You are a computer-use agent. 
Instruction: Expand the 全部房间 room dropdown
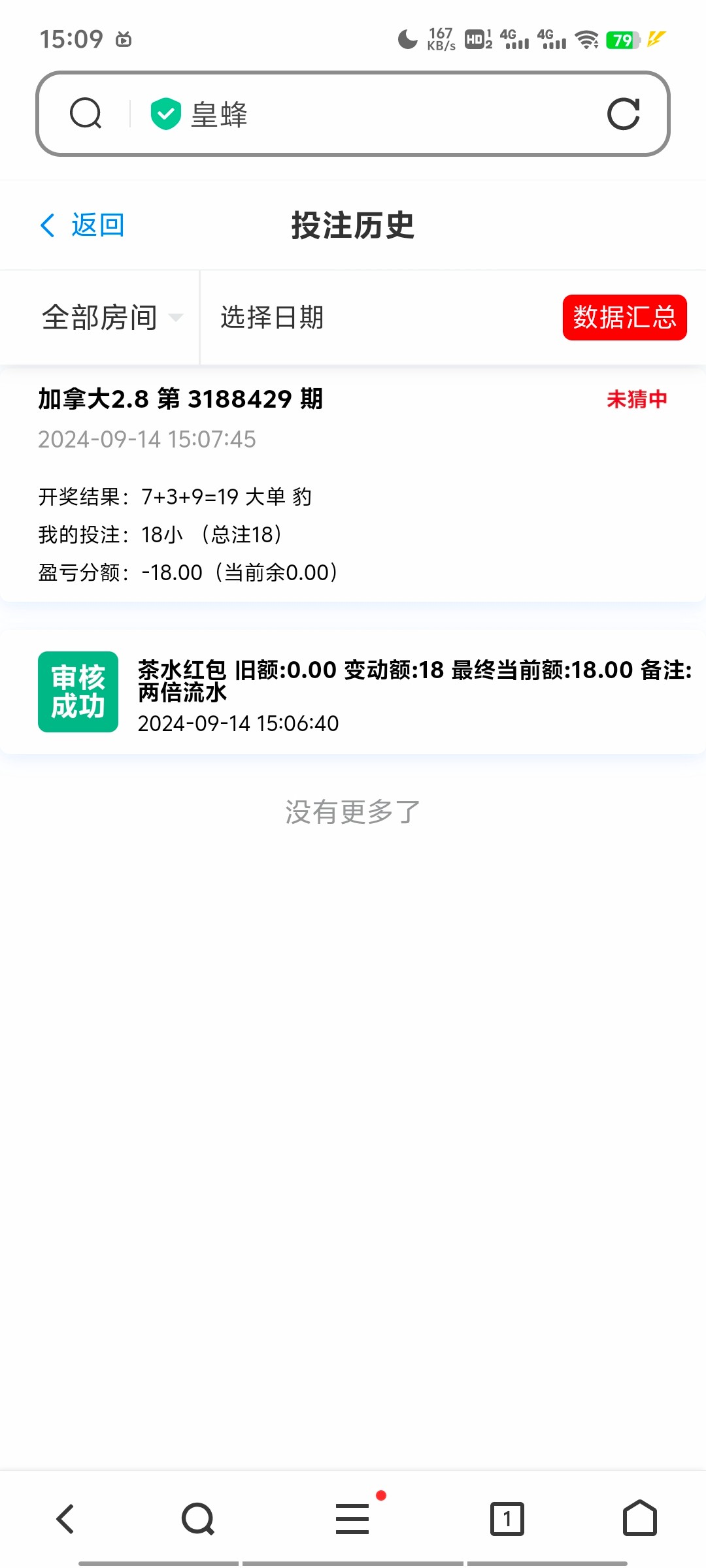111,318
